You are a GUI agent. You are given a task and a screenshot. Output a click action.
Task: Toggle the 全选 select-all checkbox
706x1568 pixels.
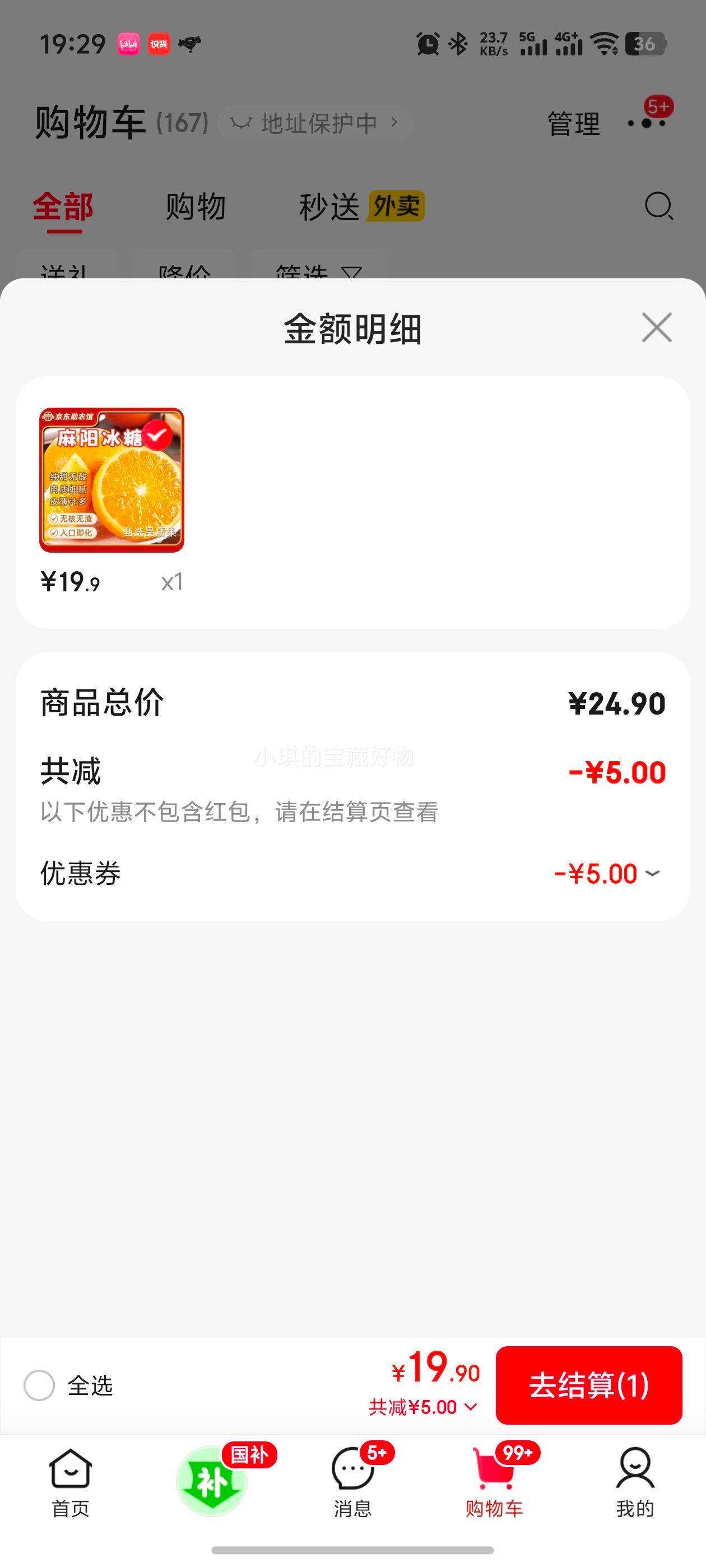pos(40,1385)
